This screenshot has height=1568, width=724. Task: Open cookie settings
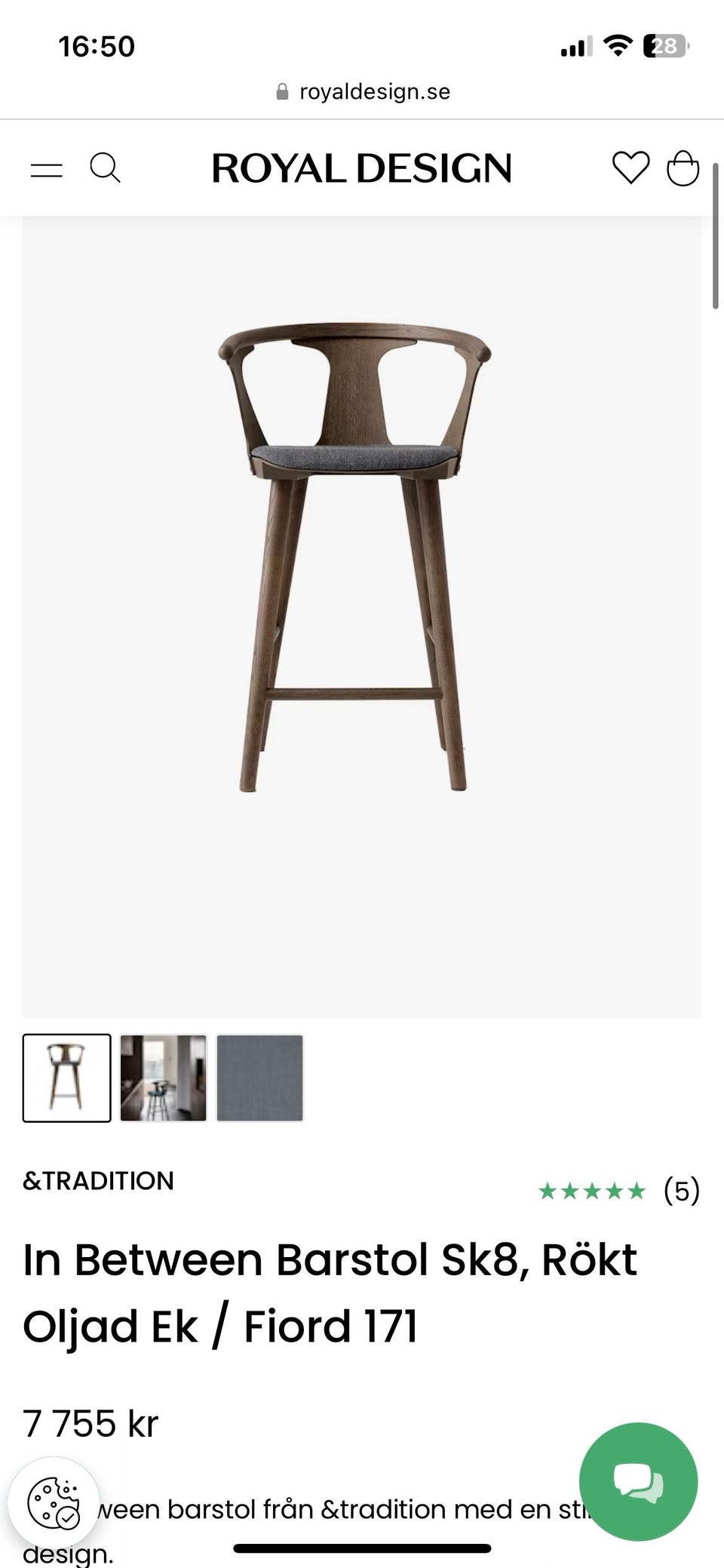[54, 1502]
